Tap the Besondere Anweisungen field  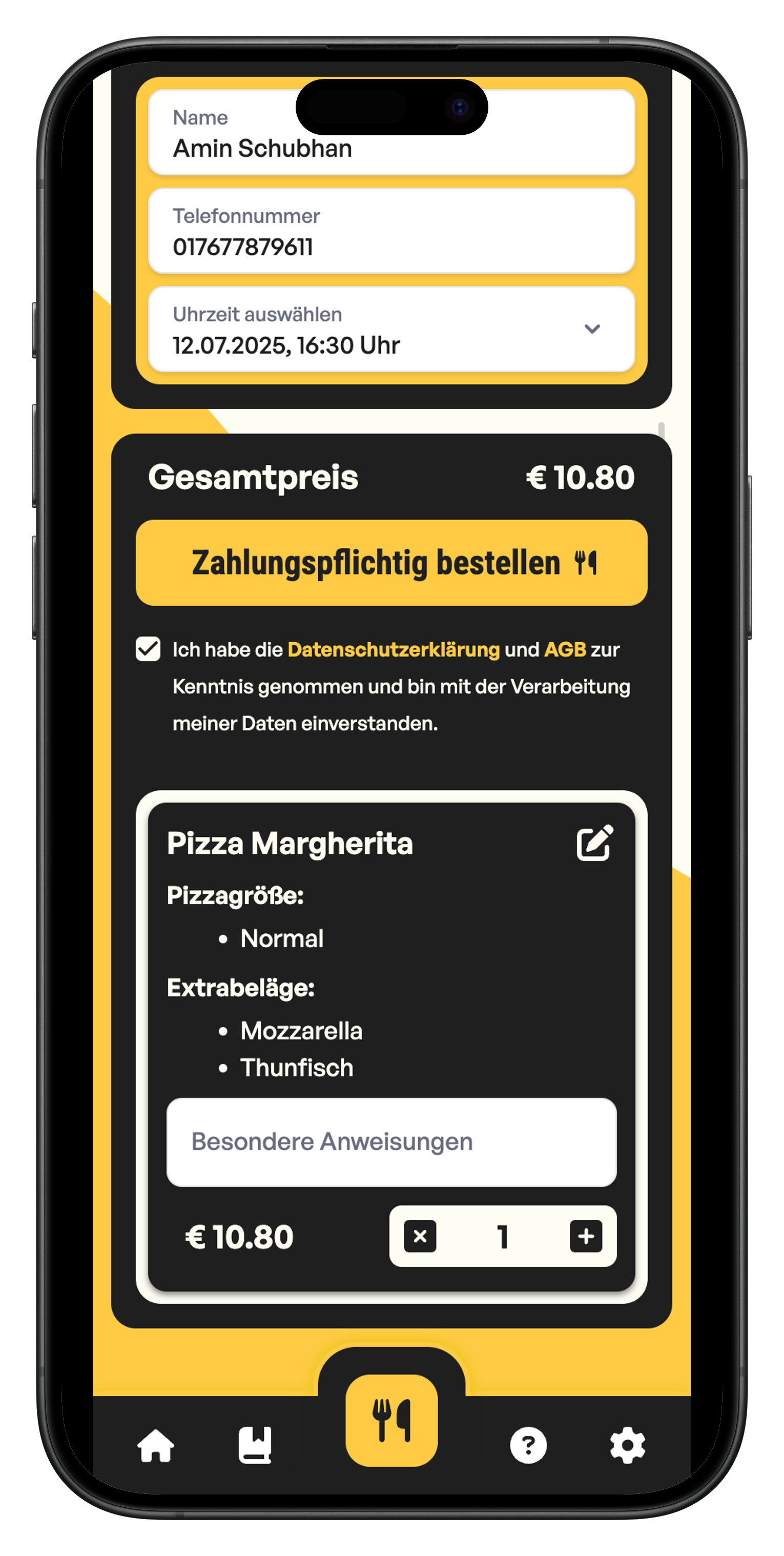pos(391,1142)
